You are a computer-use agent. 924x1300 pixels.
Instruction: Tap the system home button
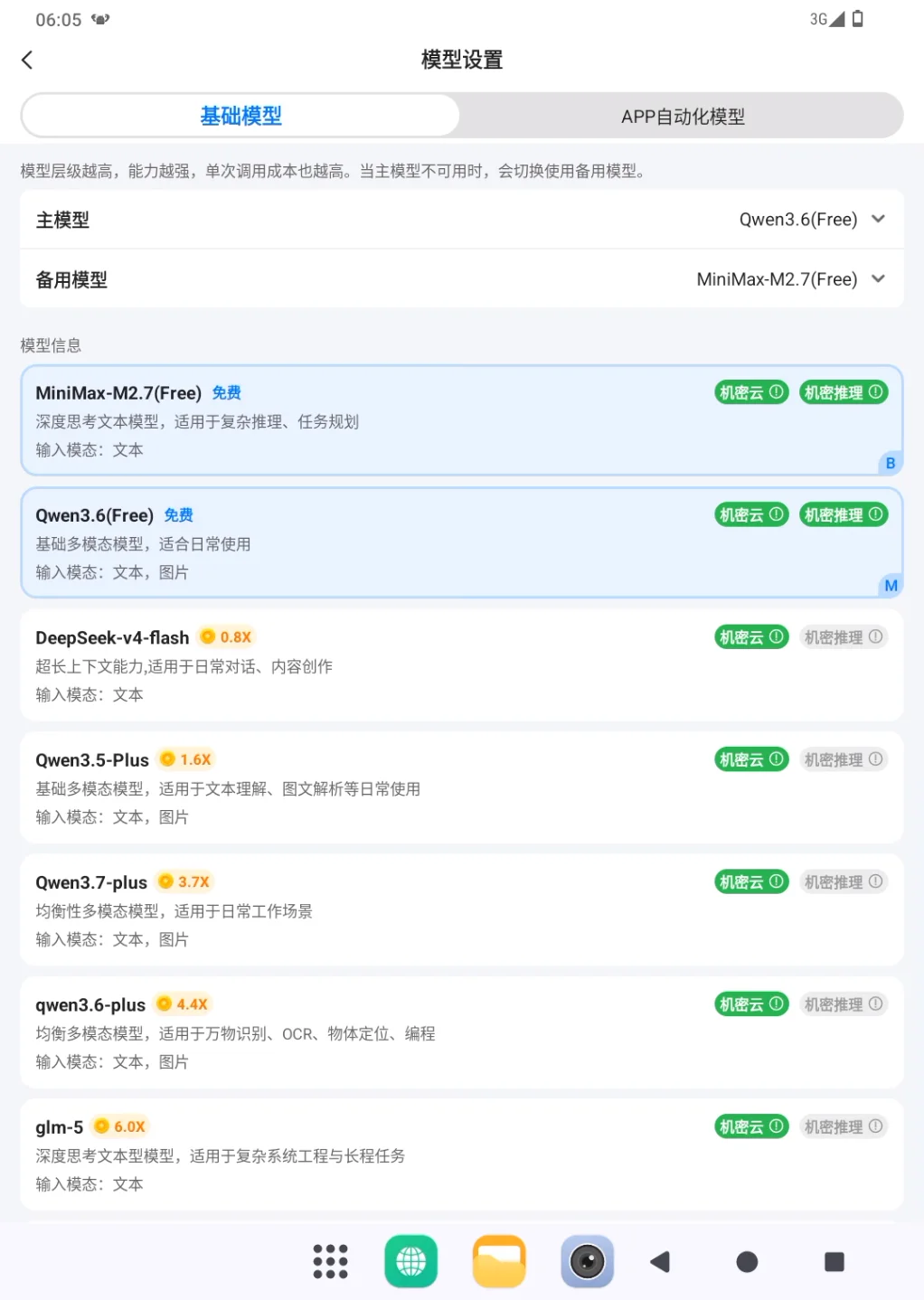click(x=747, y=1261)
